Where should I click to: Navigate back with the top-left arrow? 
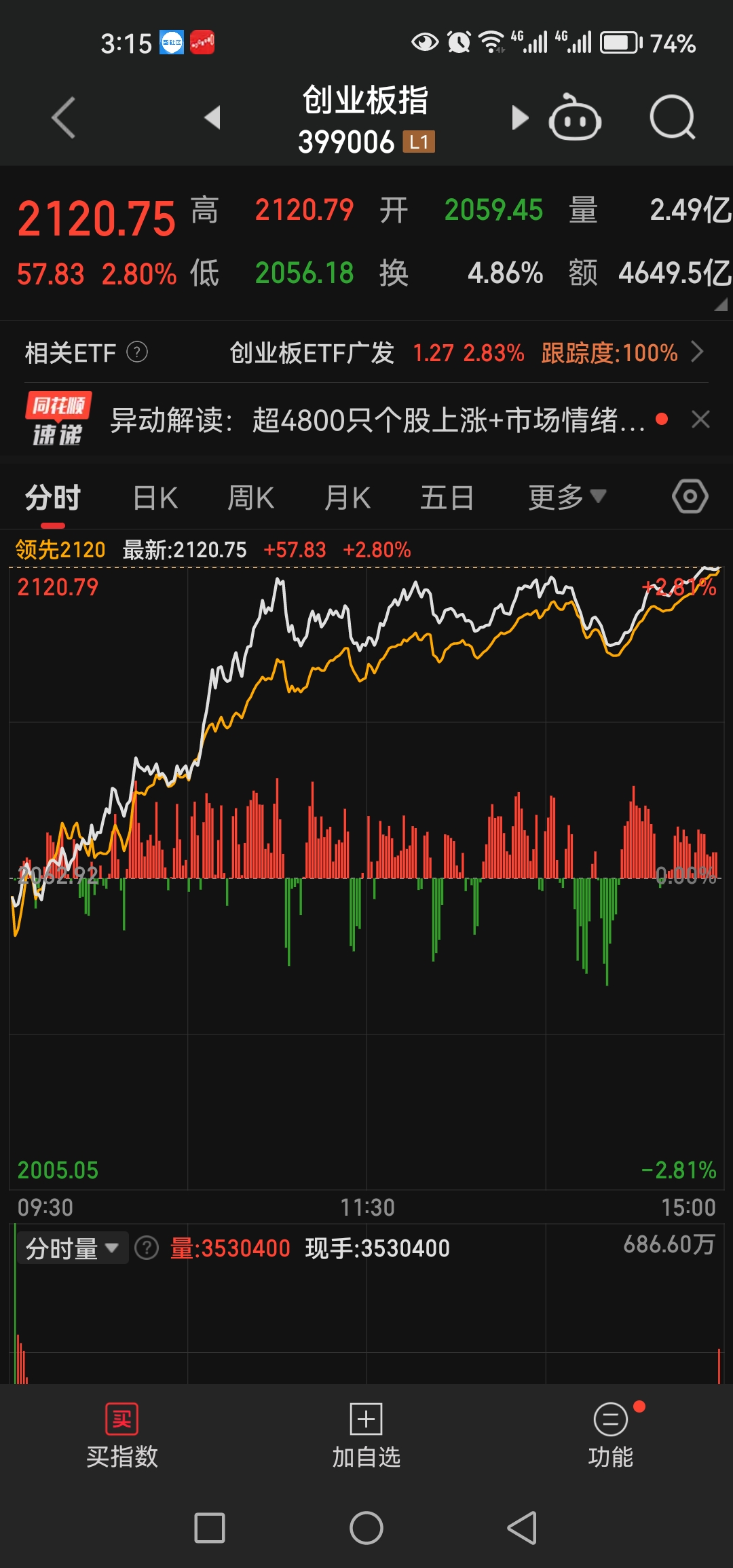[x=62, y=116]
